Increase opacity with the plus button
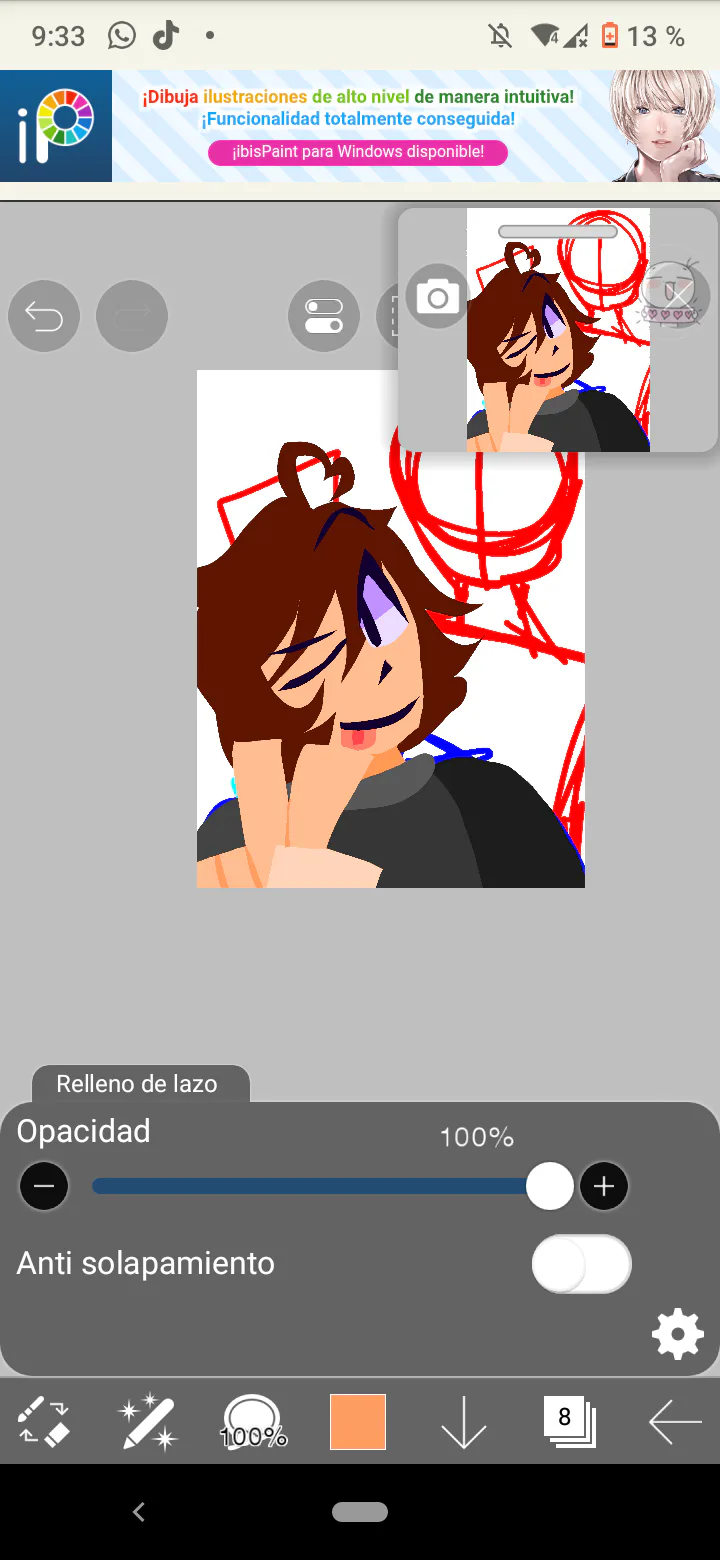The image size is (720, 1560). [603, 1187]
